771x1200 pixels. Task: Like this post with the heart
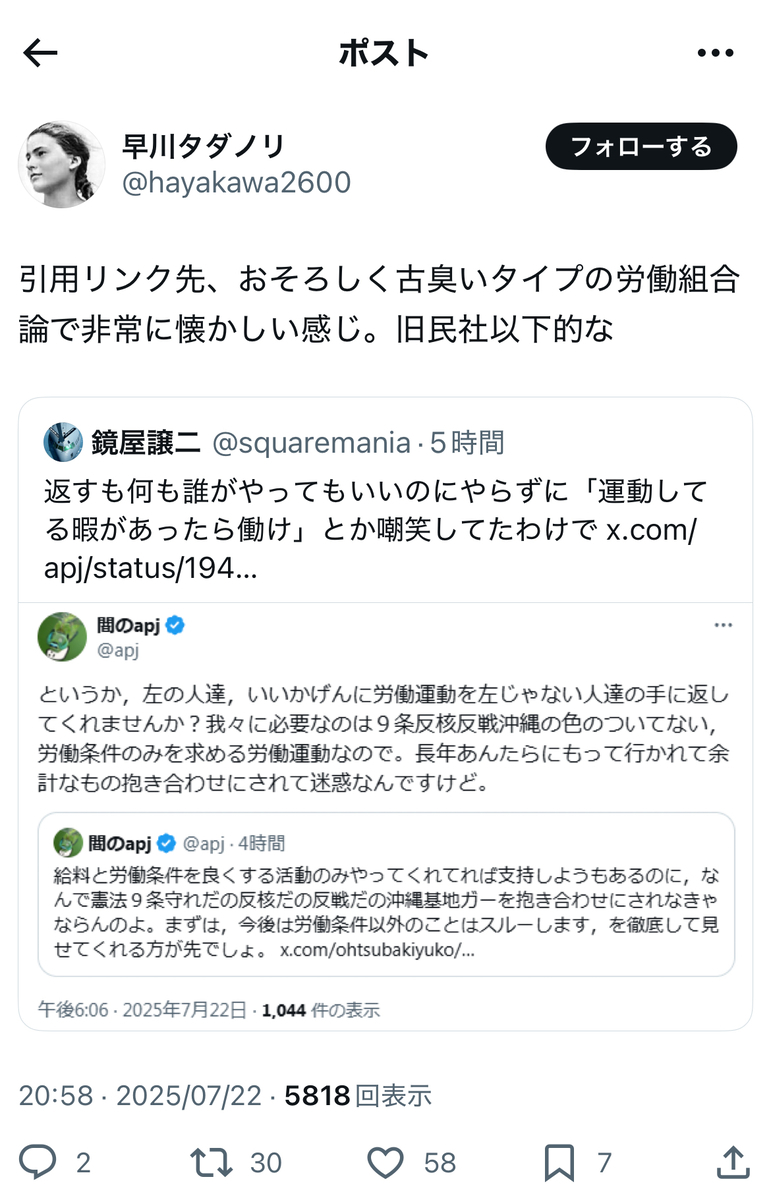[x=386, y=1162]
